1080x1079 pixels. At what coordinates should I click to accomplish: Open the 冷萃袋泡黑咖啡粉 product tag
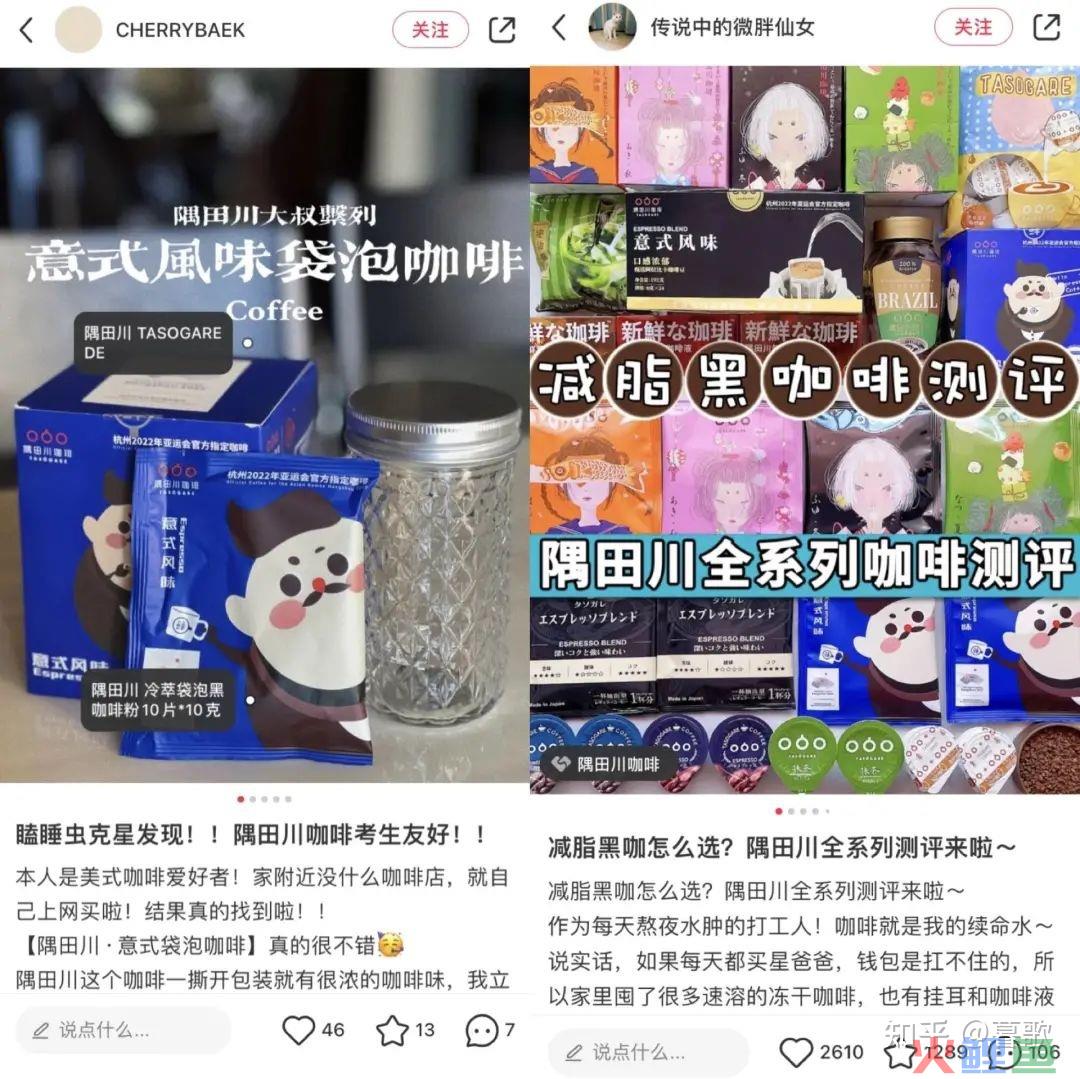pyautogui.click(x=157, y=700)
